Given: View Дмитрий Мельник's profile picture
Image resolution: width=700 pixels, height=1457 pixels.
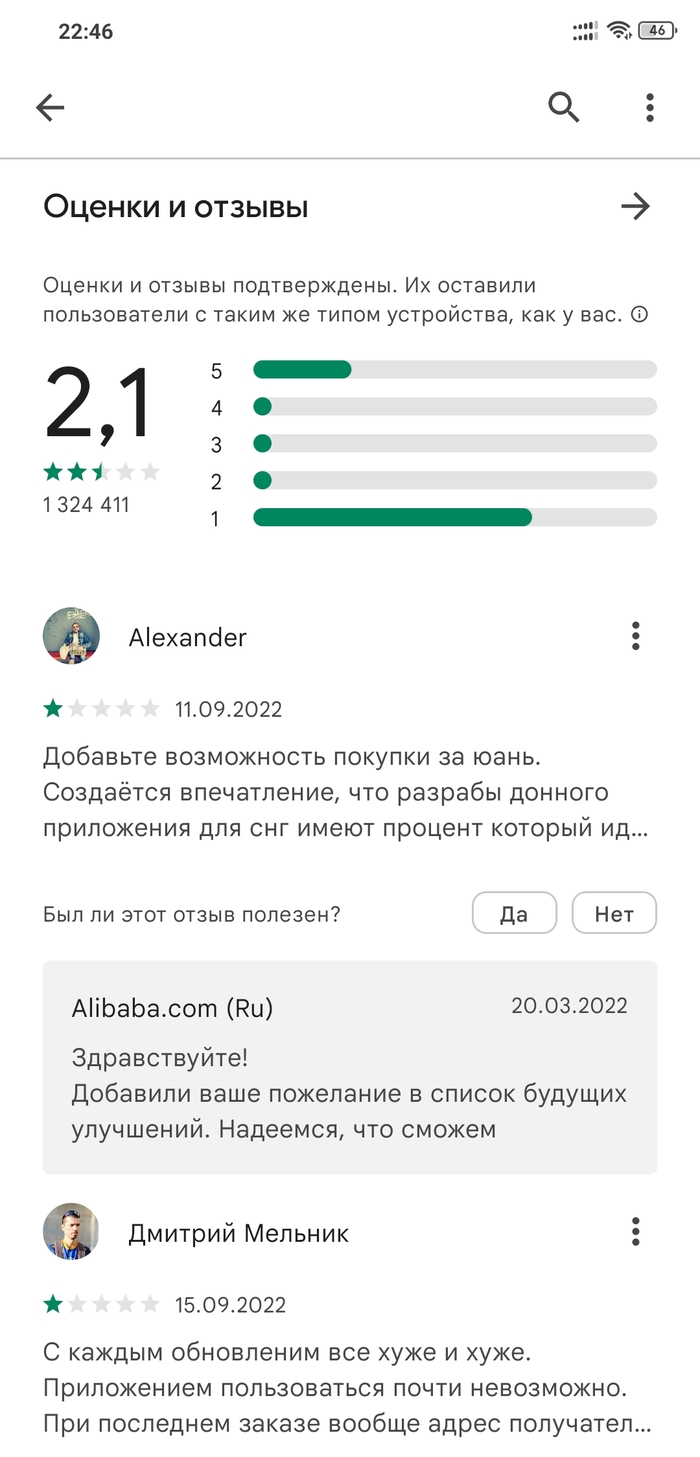Looking at the screenshot, I should (71, 1232).
